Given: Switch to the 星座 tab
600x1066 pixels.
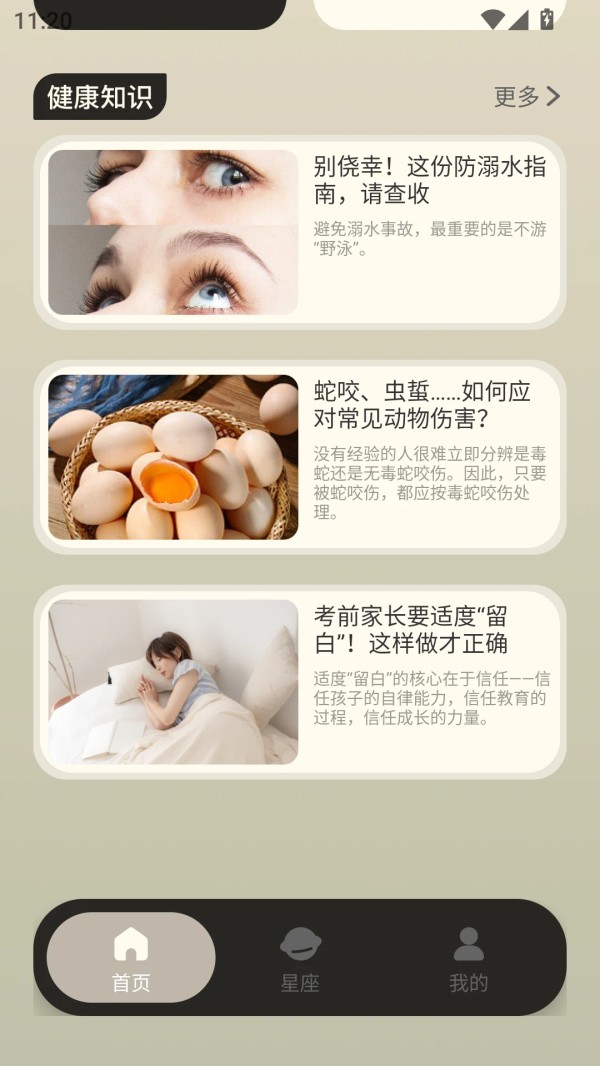Looking at the screenshot, I should (x=300, y=958).
